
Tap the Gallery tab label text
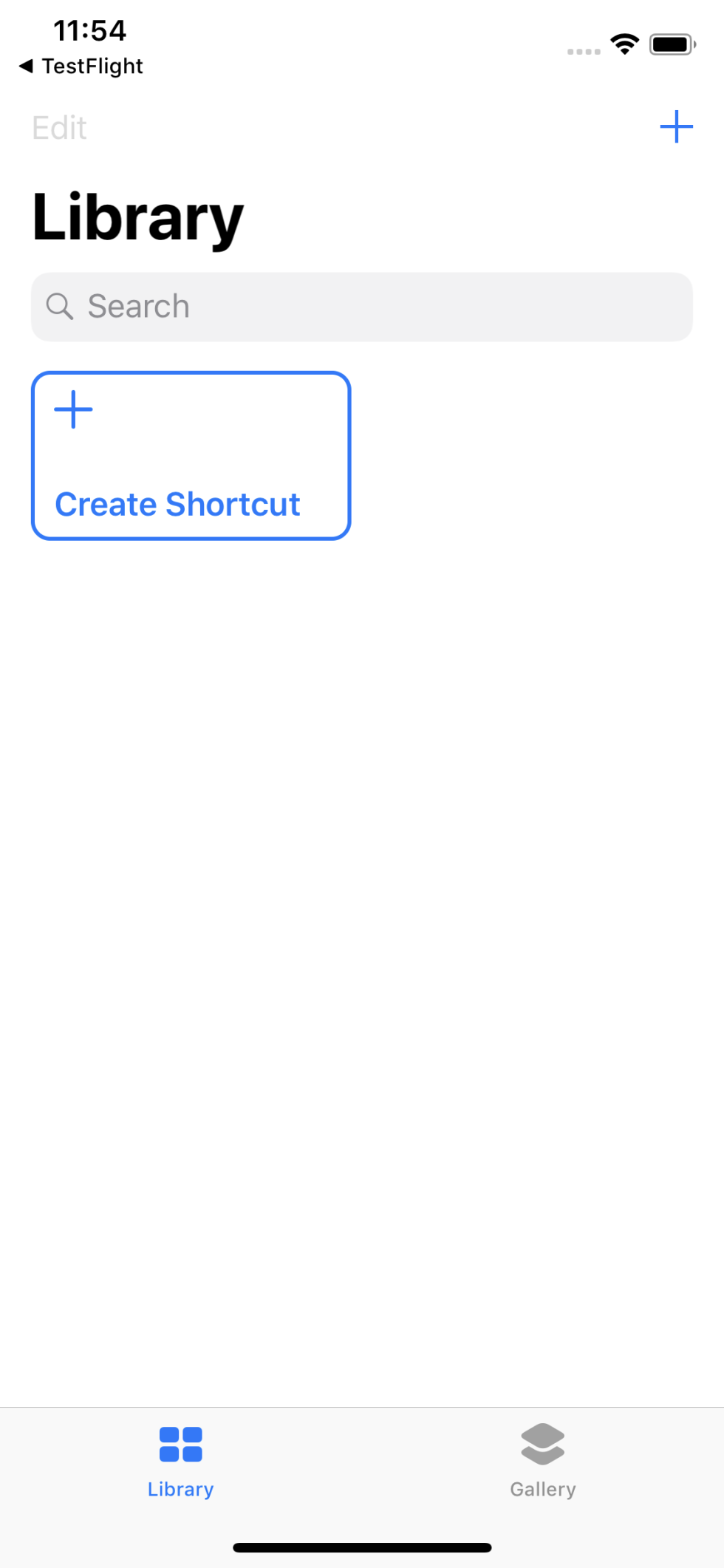click(x=542, y=1488)
